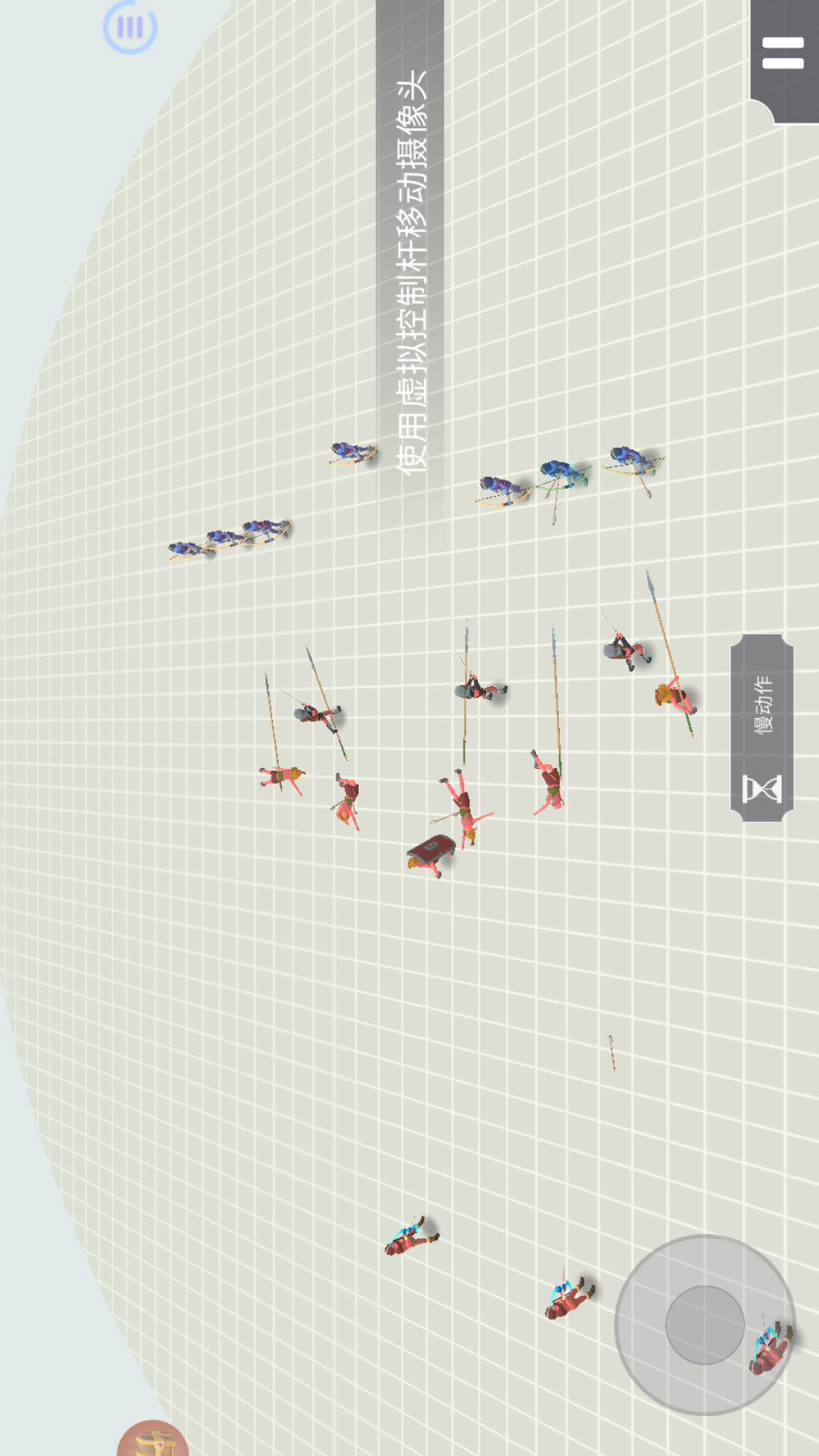Pause the battle
The height and width of the screenshot is (1456, 819).
[130, 28]
